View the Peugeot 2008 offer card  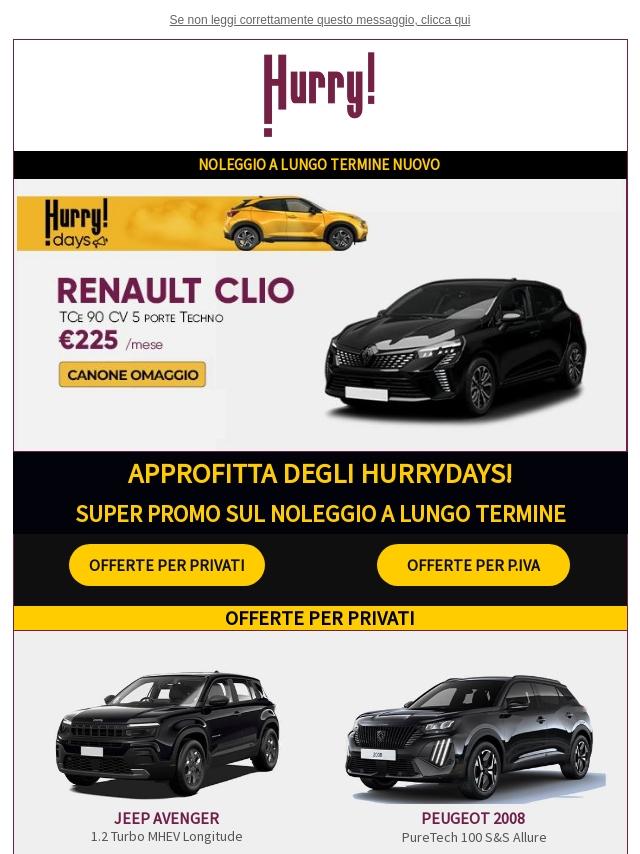(473, 758)
